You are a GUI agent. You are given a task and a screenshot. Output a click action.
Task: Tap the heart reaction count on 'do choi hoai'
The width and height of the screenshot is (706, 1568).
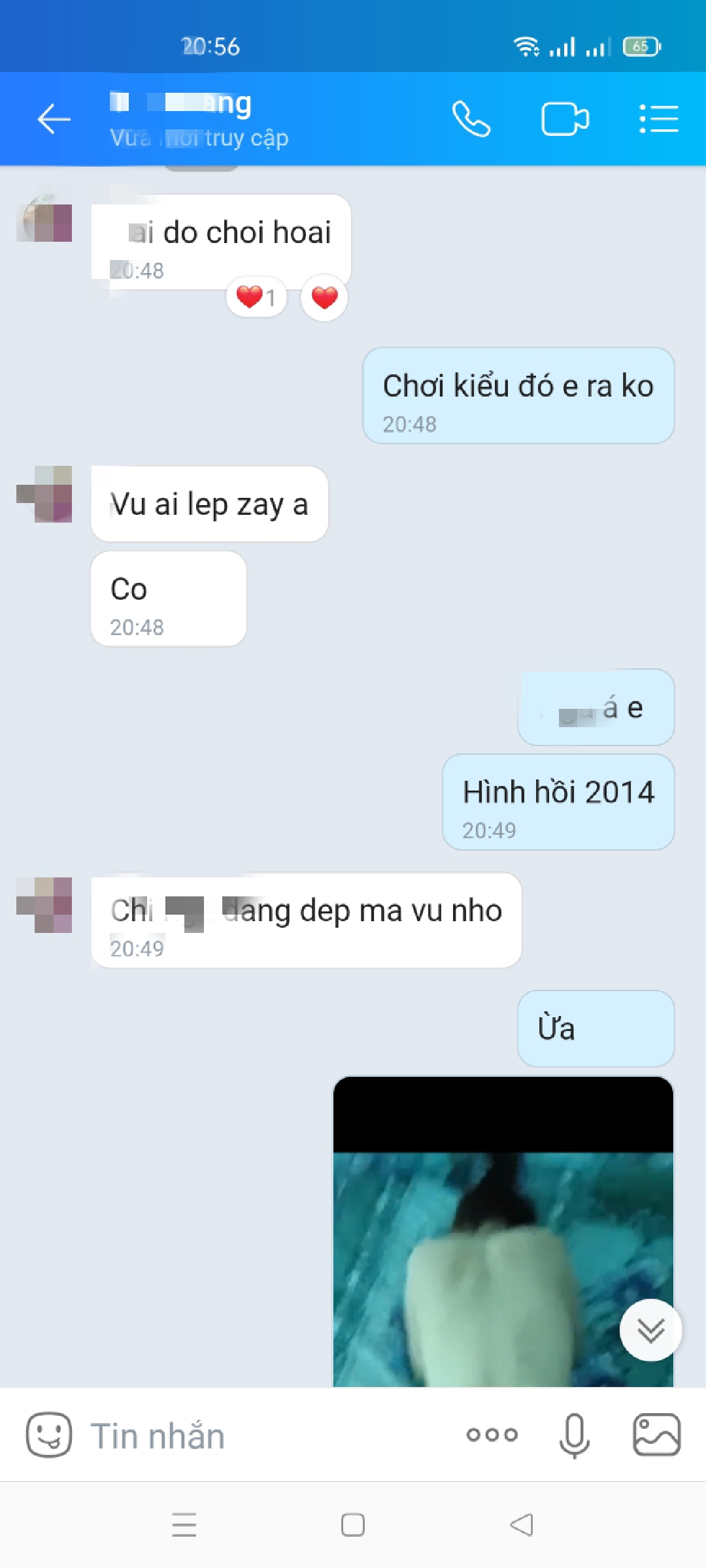[x=256, y=297]
